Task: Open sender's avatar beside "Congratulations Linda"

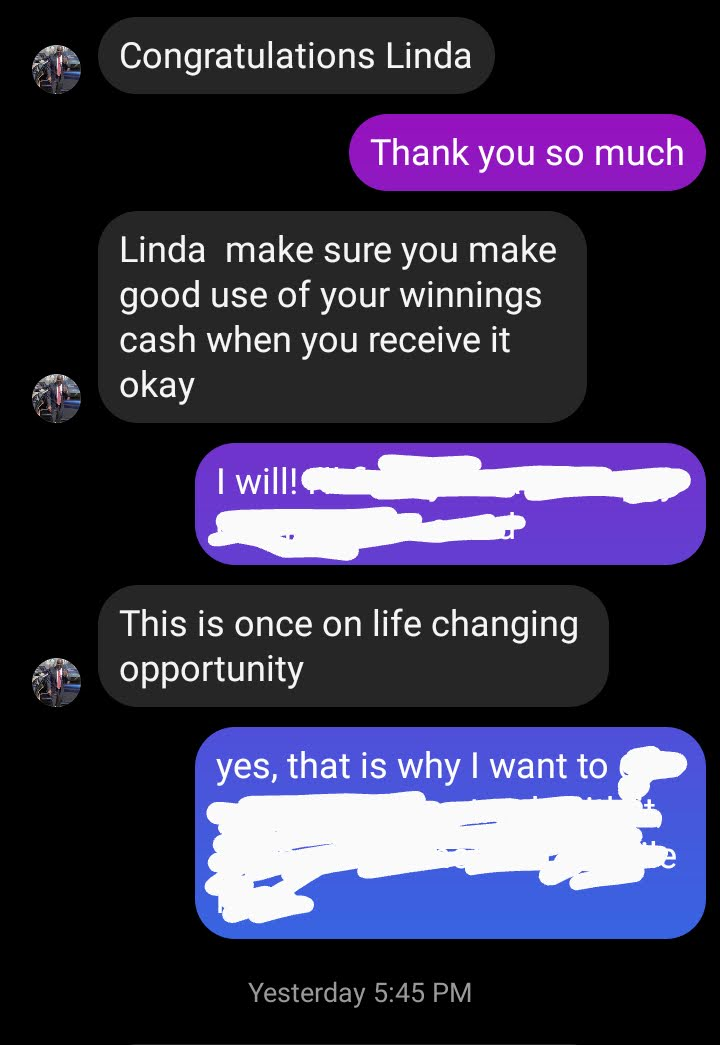Action: tap(56, 70)
